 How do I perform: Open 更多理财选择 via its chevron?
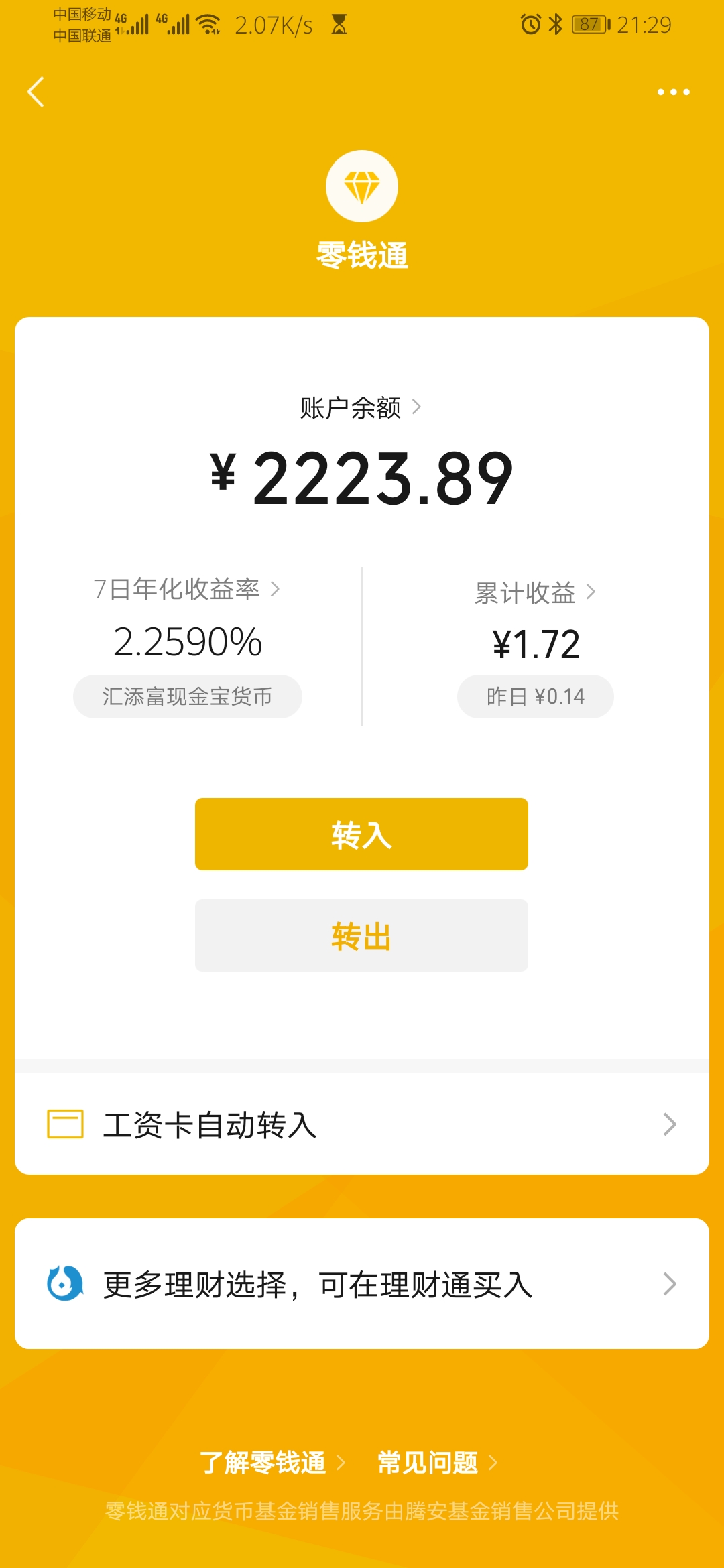(668, 1284)
